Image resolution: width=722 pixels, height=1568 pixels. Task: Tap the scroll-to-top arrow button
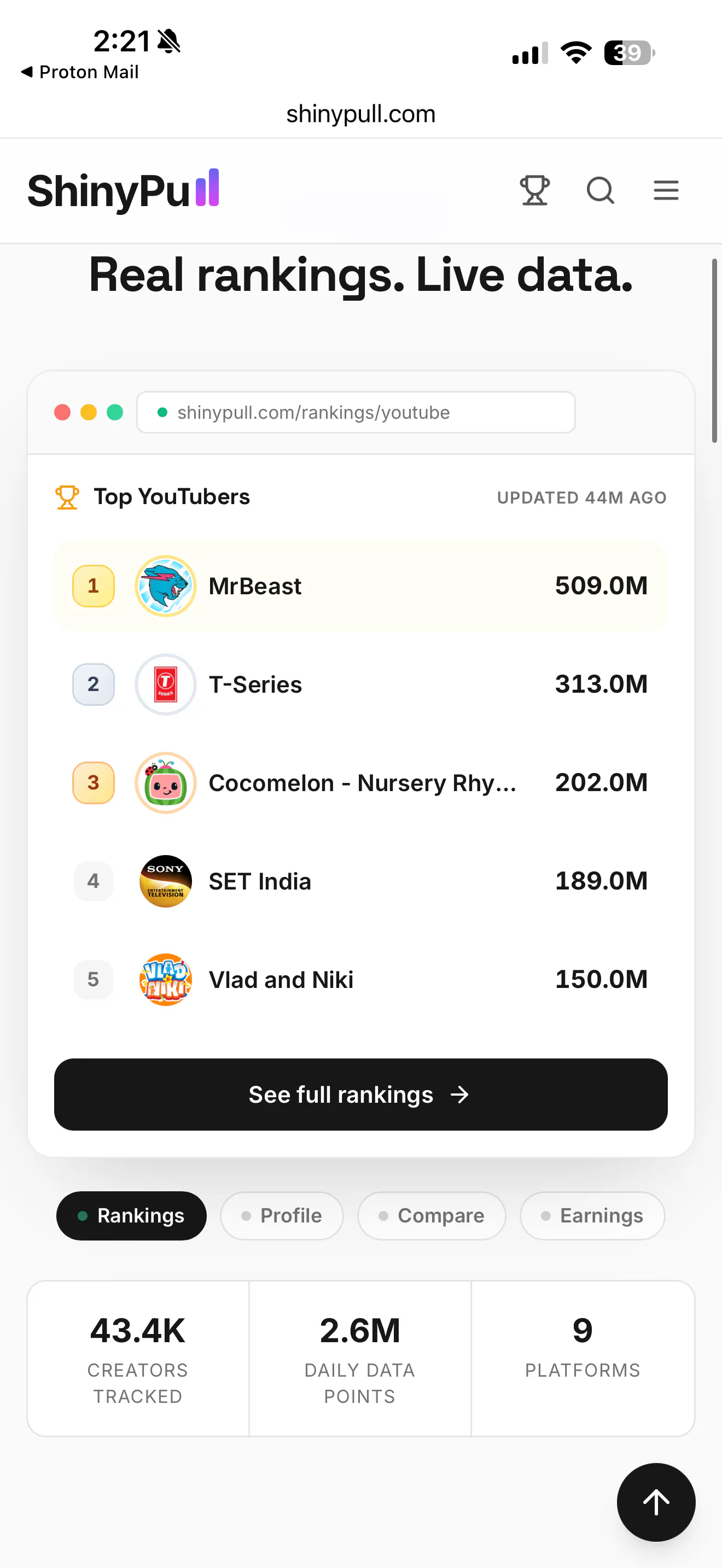pyautogui.click(x=656, y=1502)
